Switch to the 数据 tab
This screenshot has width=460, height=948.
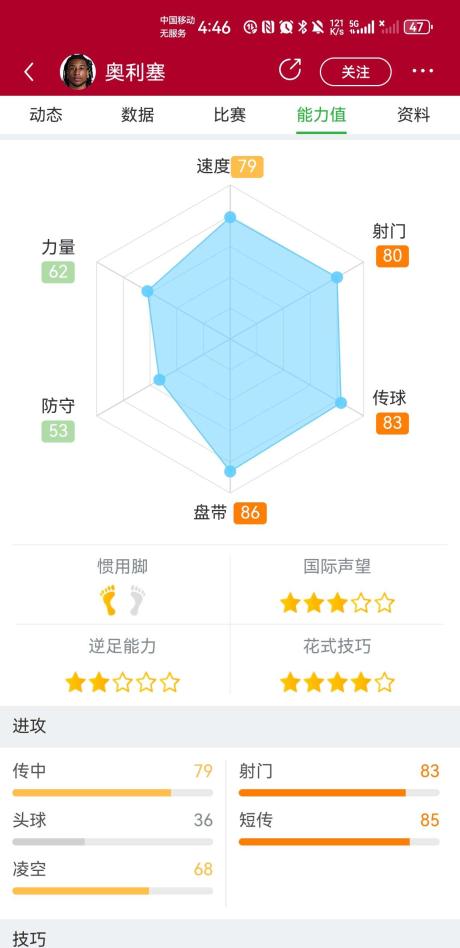(x=138, y=114)
